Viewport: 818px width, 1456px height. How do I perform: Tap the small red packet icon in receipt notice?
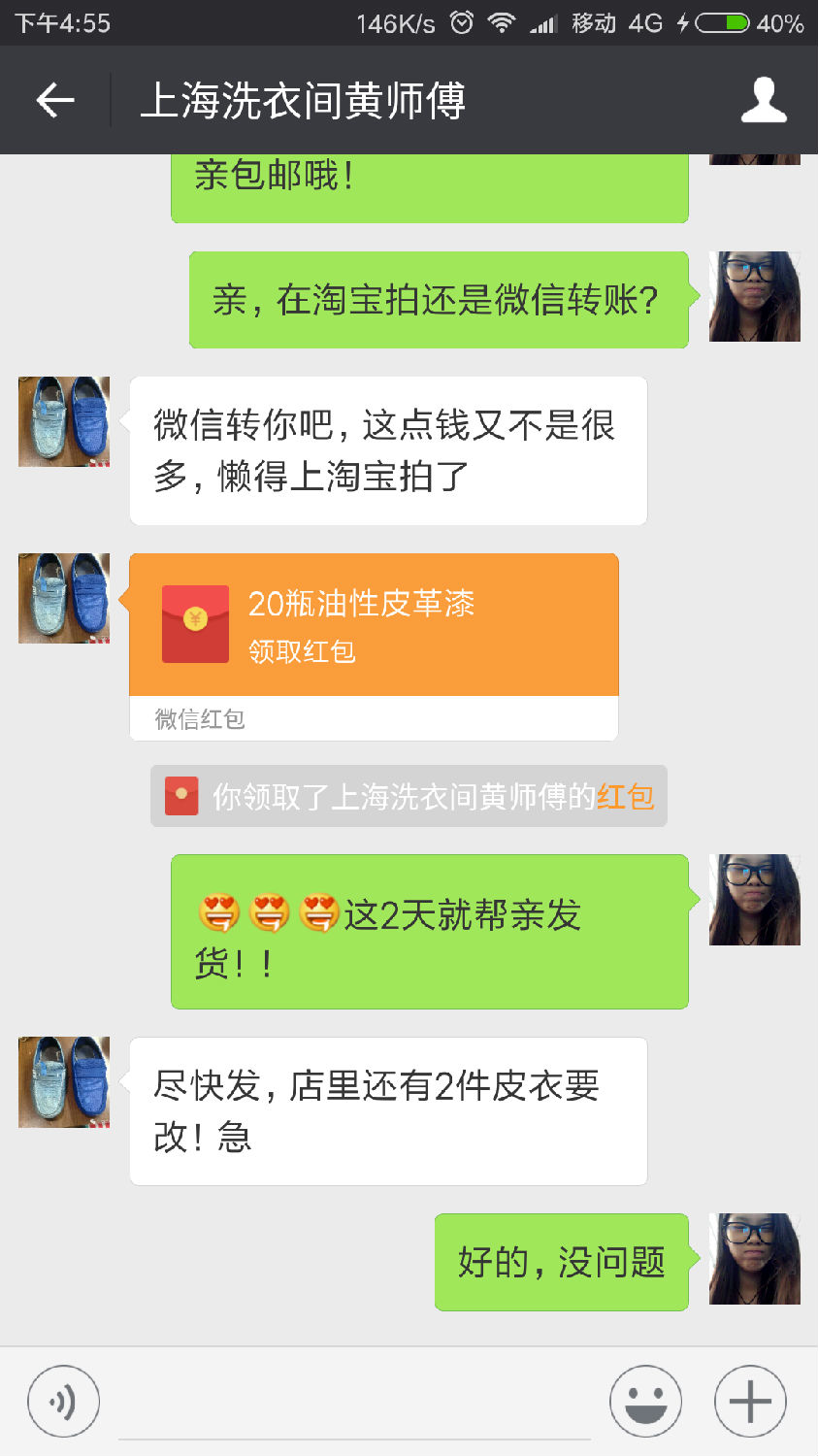180,796
